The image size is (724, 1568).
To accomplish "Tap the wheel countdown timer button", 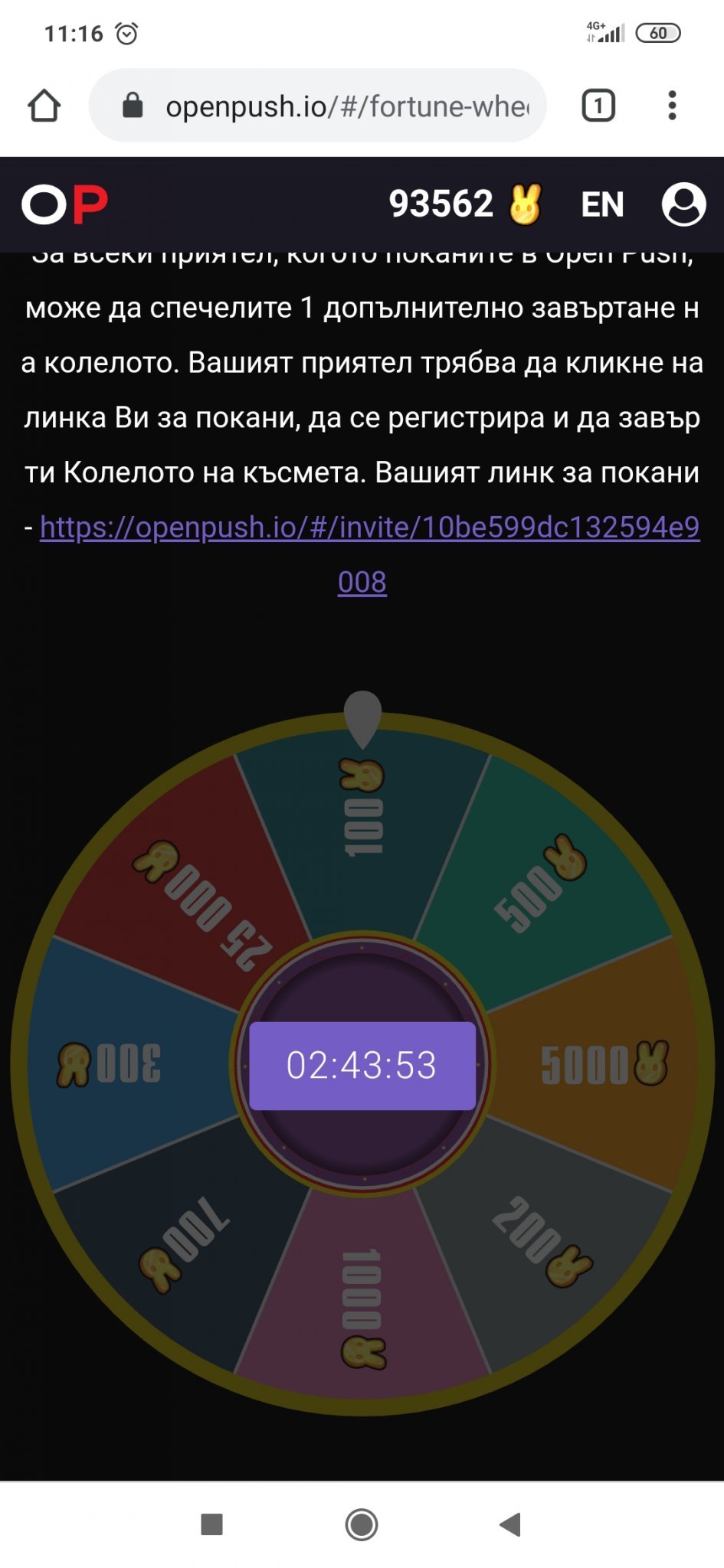I will pos(362,1065).
